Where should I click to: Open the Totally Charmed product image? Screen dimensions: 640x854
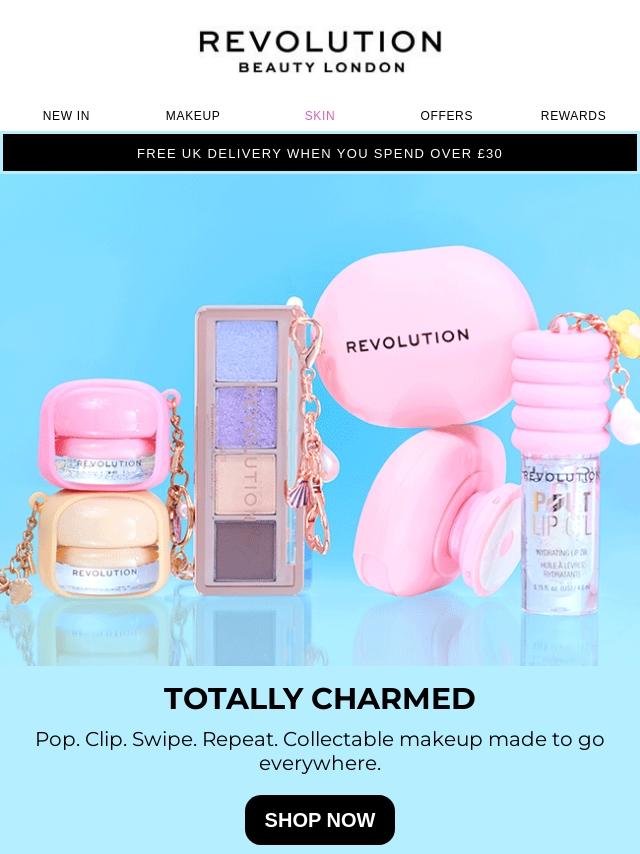click(320, 420)
